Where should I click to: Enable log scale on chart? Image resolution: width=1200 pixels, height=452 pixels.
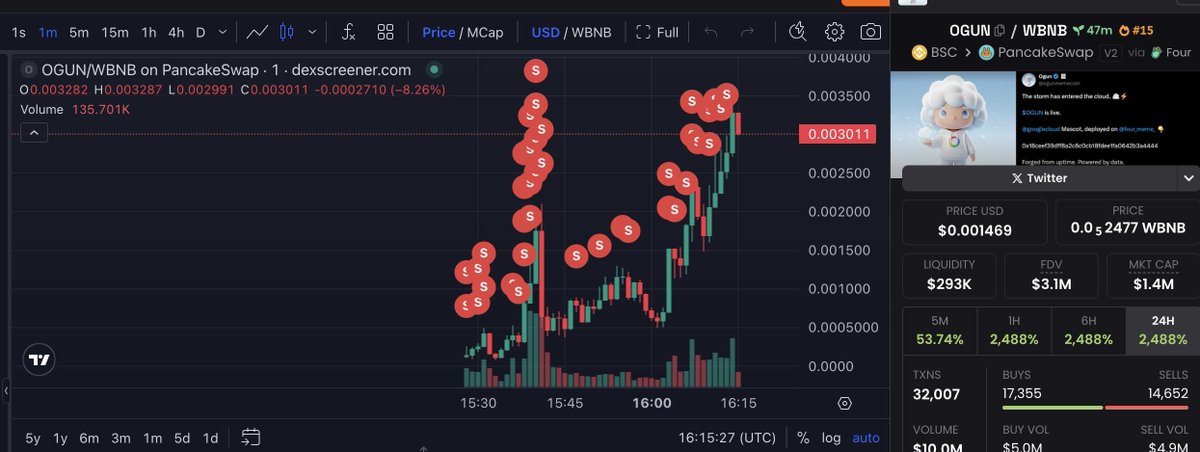tap(831, 438)
